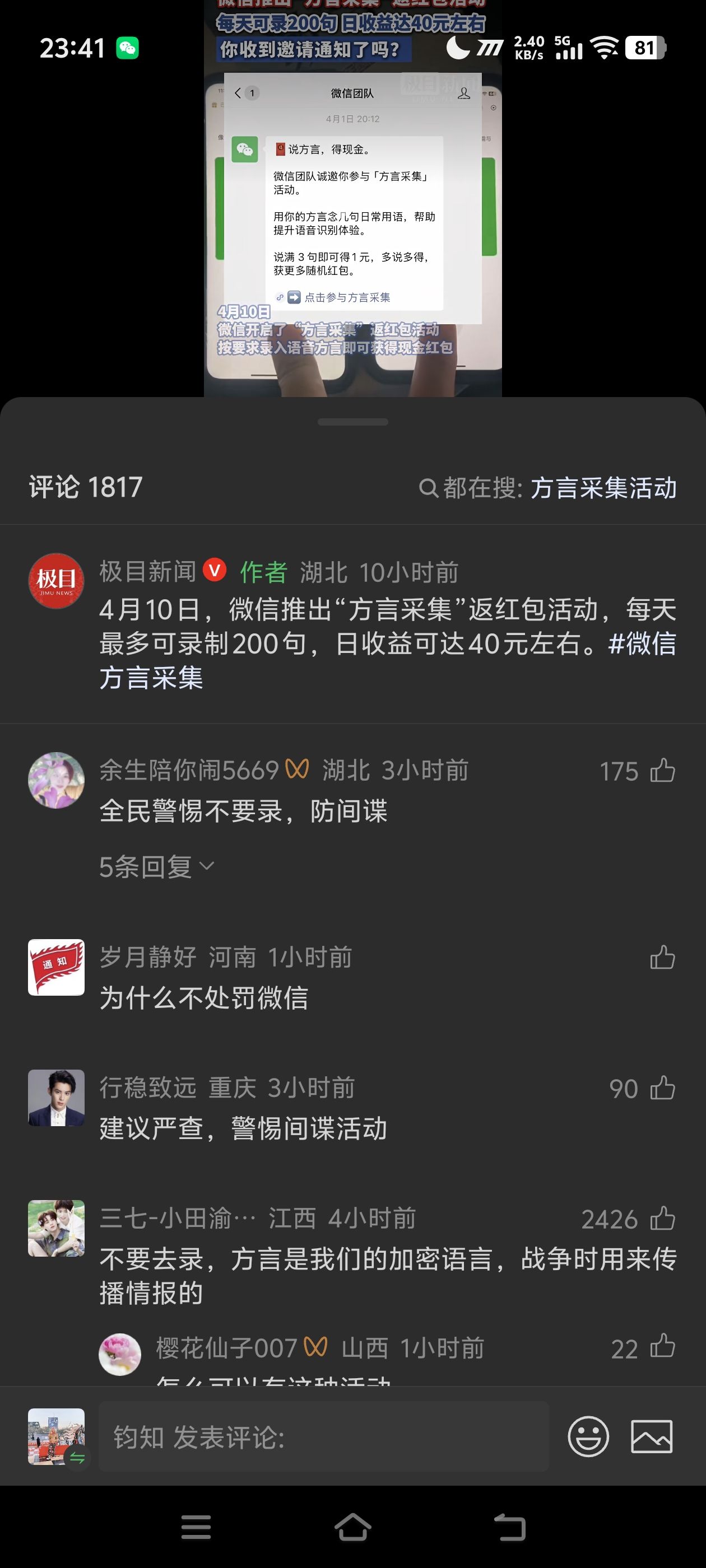Attach an image to the comment
706x1568 pixels.
pyautogui.click(x=651, y=1436)
